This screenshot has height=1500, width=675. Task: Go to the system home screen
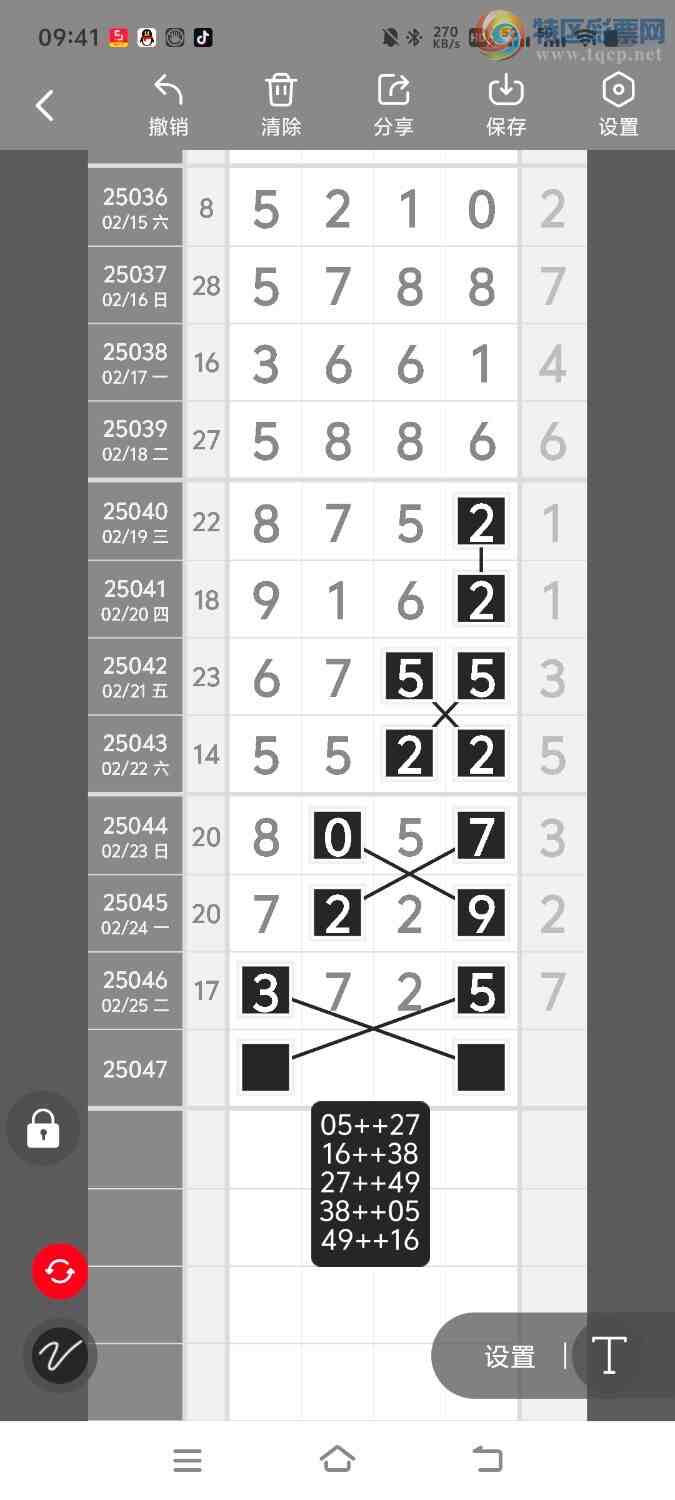coord(337,1460)
